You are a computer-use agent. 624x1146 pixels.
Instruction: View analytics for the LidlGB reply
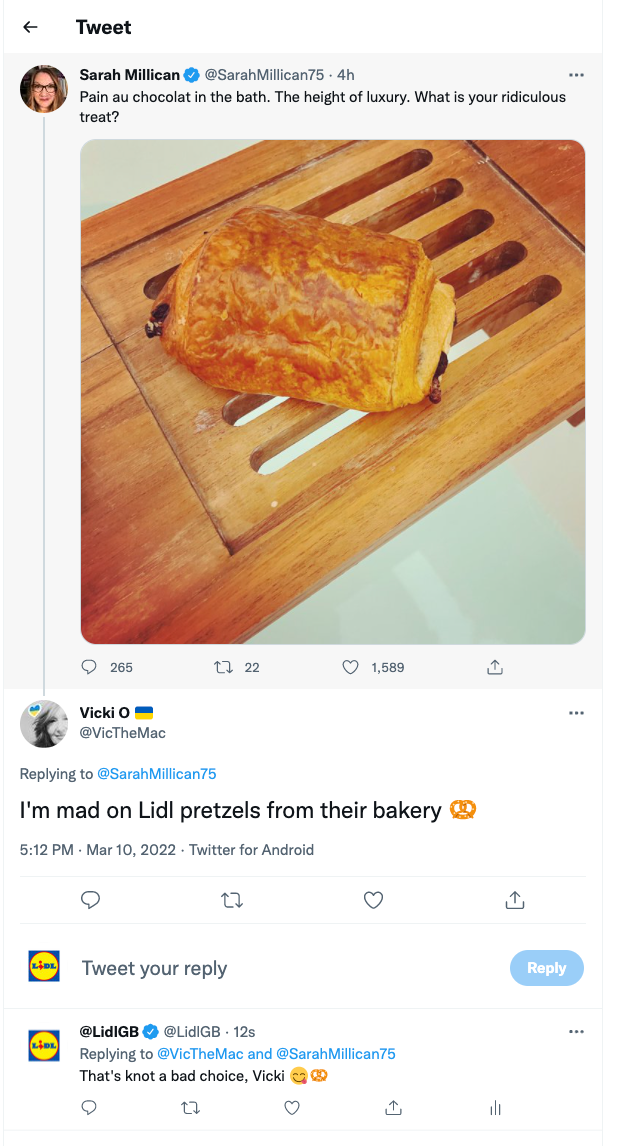click(495, 1107)
